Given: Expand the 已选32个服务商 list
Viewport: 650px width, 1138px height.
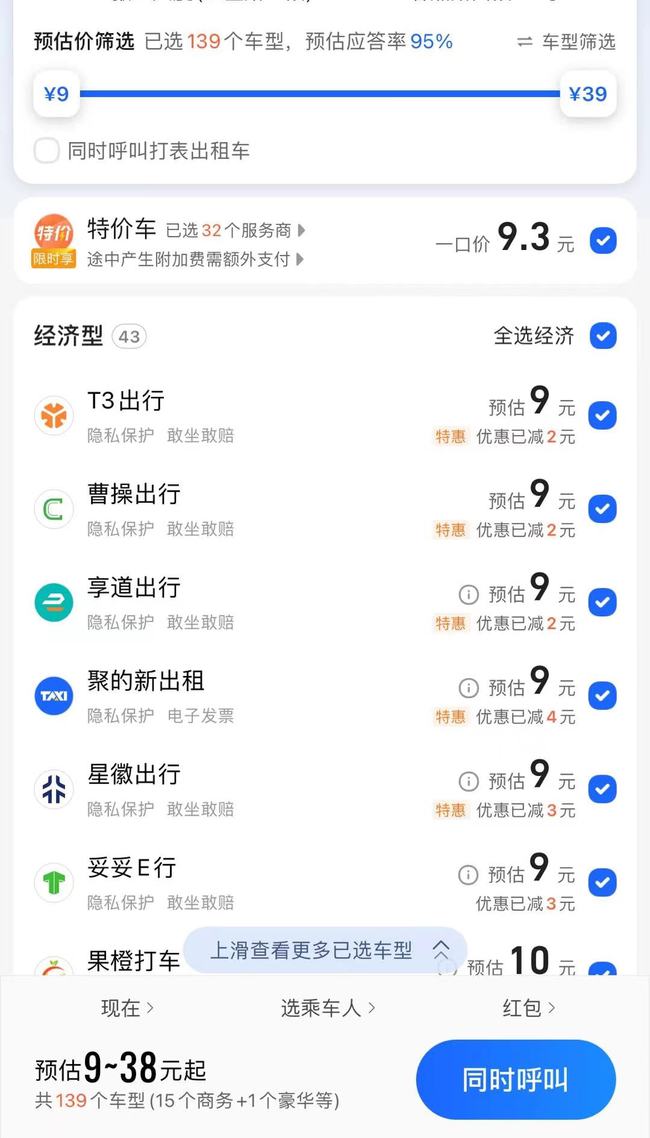Looking at the screenshot, I should [235, 231].
